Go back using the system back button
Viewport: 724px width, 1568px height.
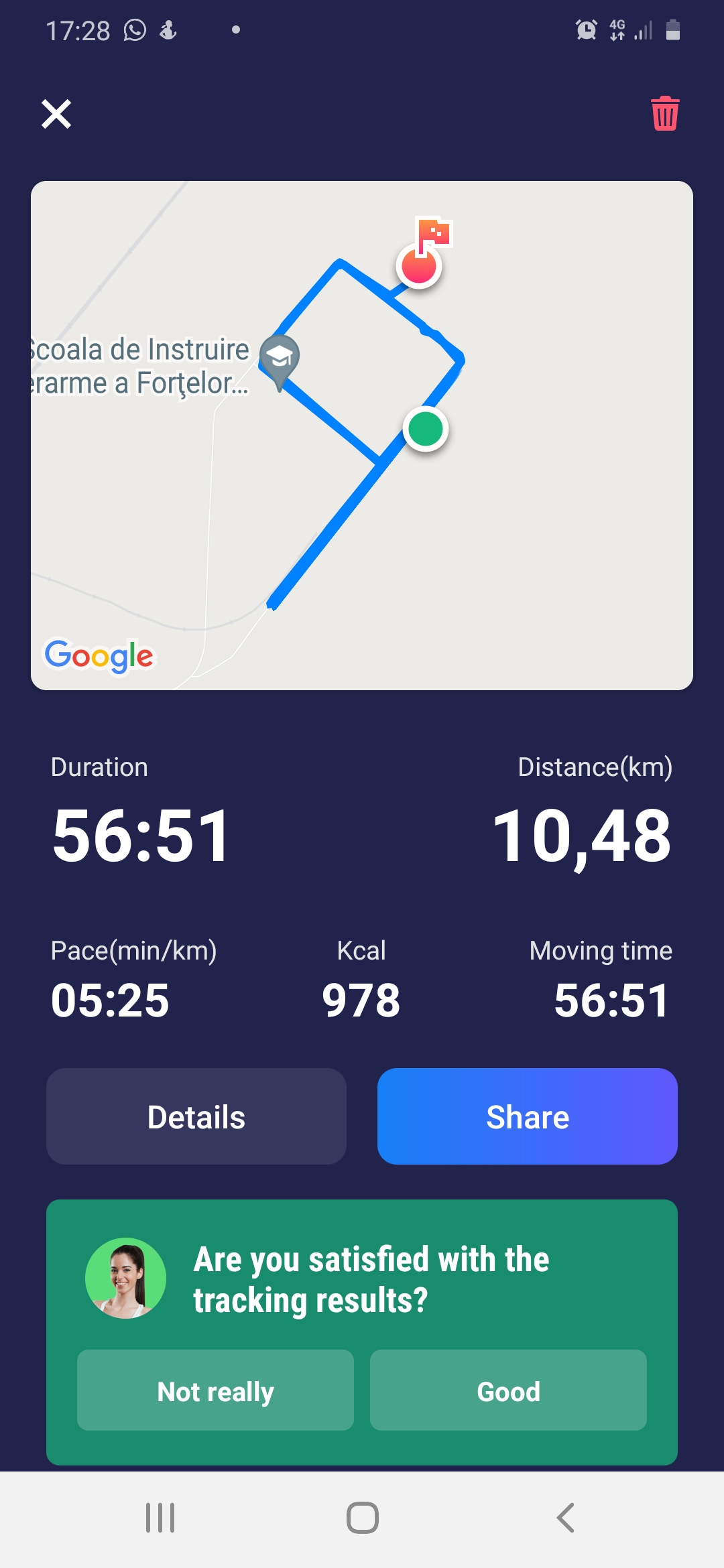tap(565, 1518)
